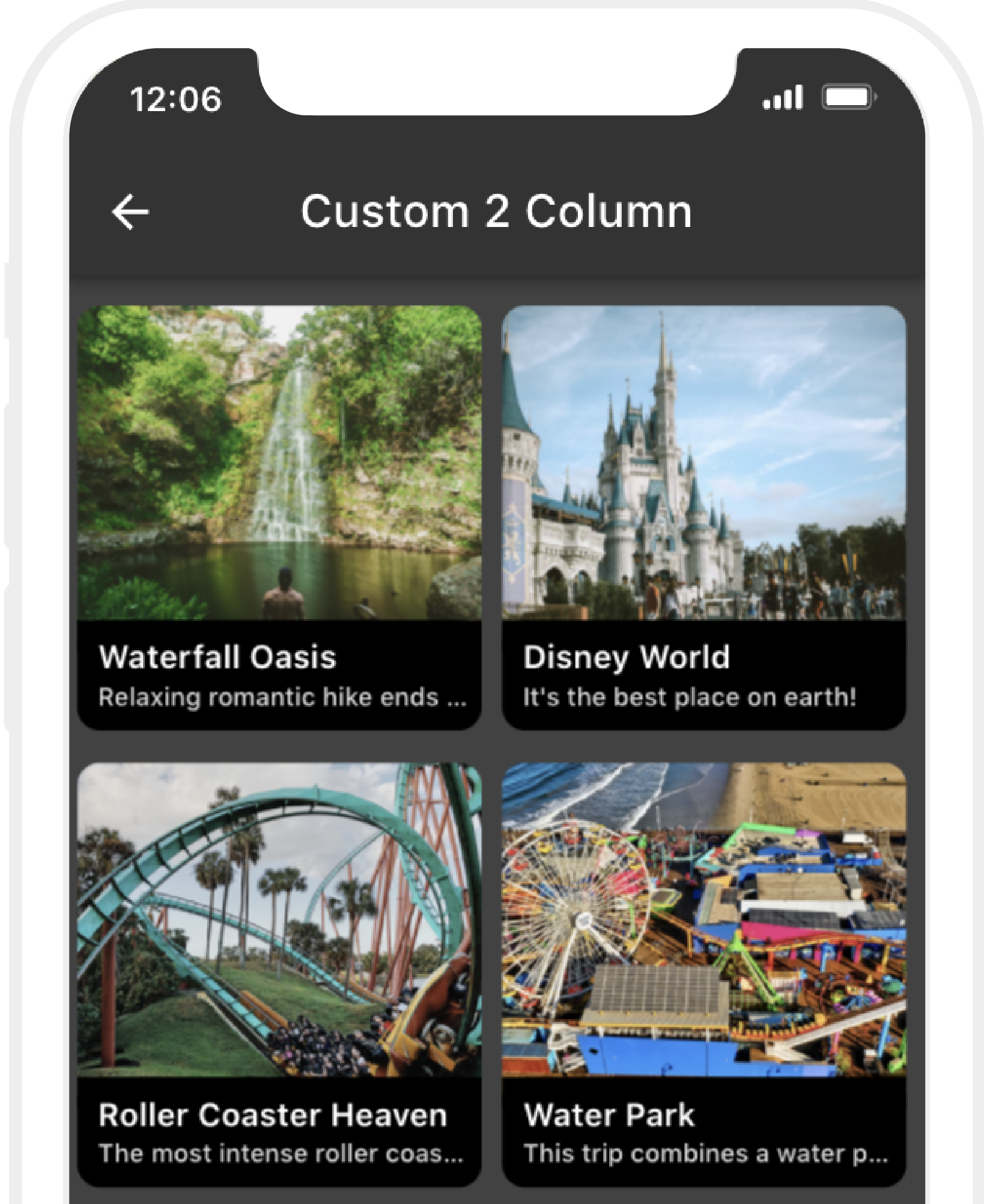Open the Waterfall Oasis card
Screen dimensions: 984x1204
[279, 516]
